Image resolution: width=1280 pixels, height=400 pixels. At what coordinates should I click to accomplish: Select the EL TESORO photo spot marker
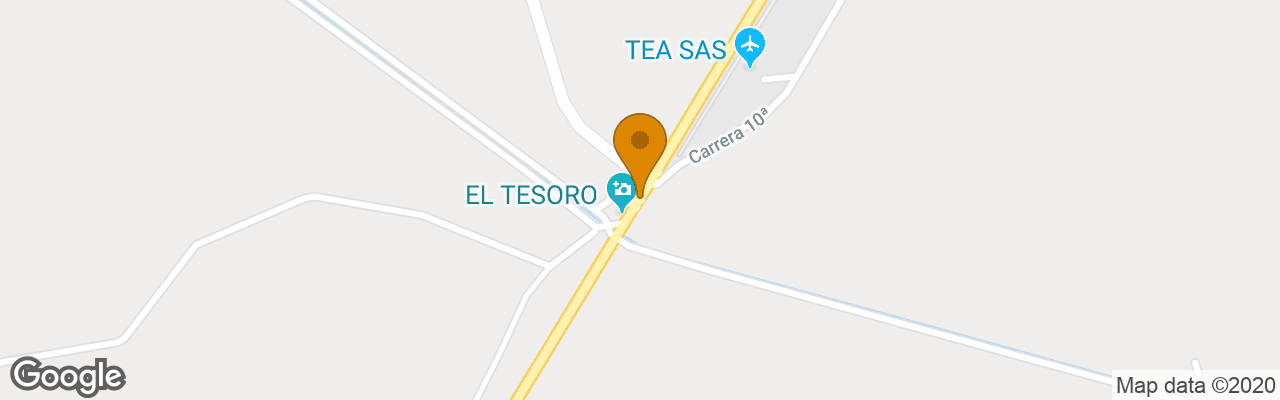[621, 189]
